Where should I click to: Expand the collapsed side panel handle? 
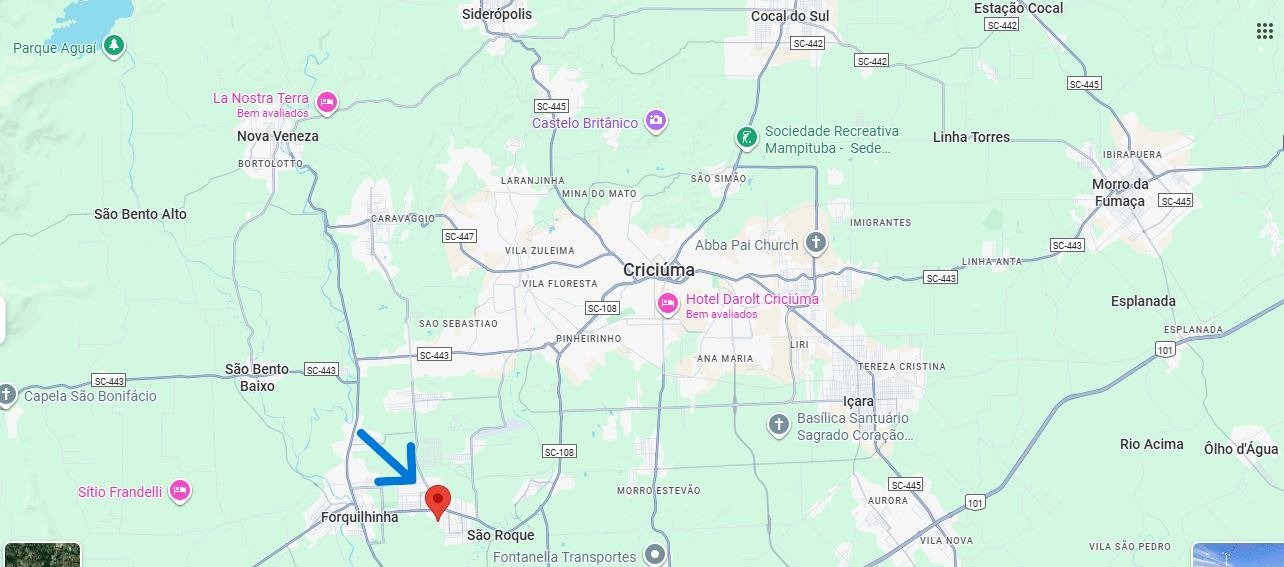point(3,321)
